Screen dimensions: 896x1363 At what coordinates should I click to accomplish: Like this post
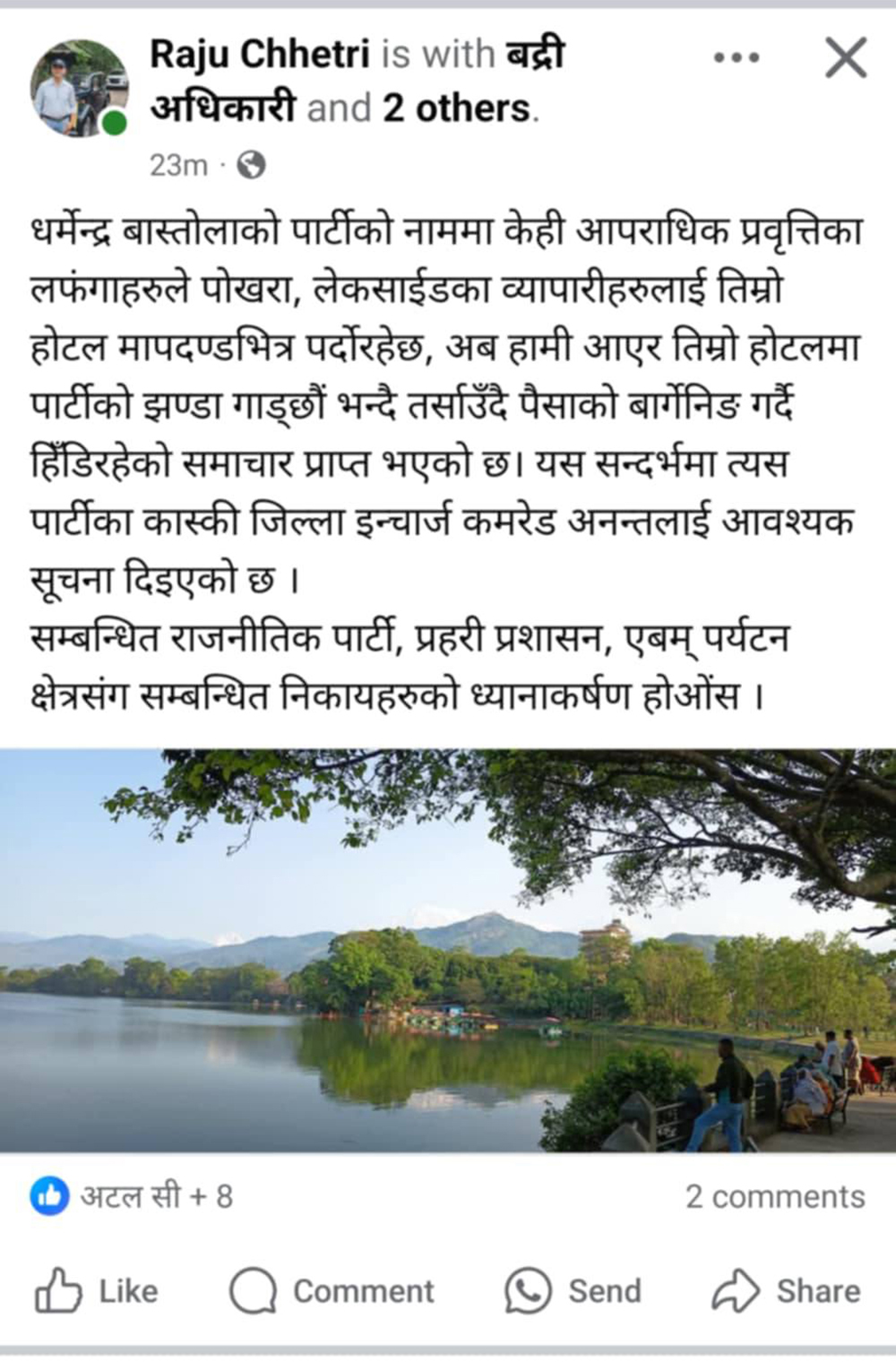(x=97, y=1291)
